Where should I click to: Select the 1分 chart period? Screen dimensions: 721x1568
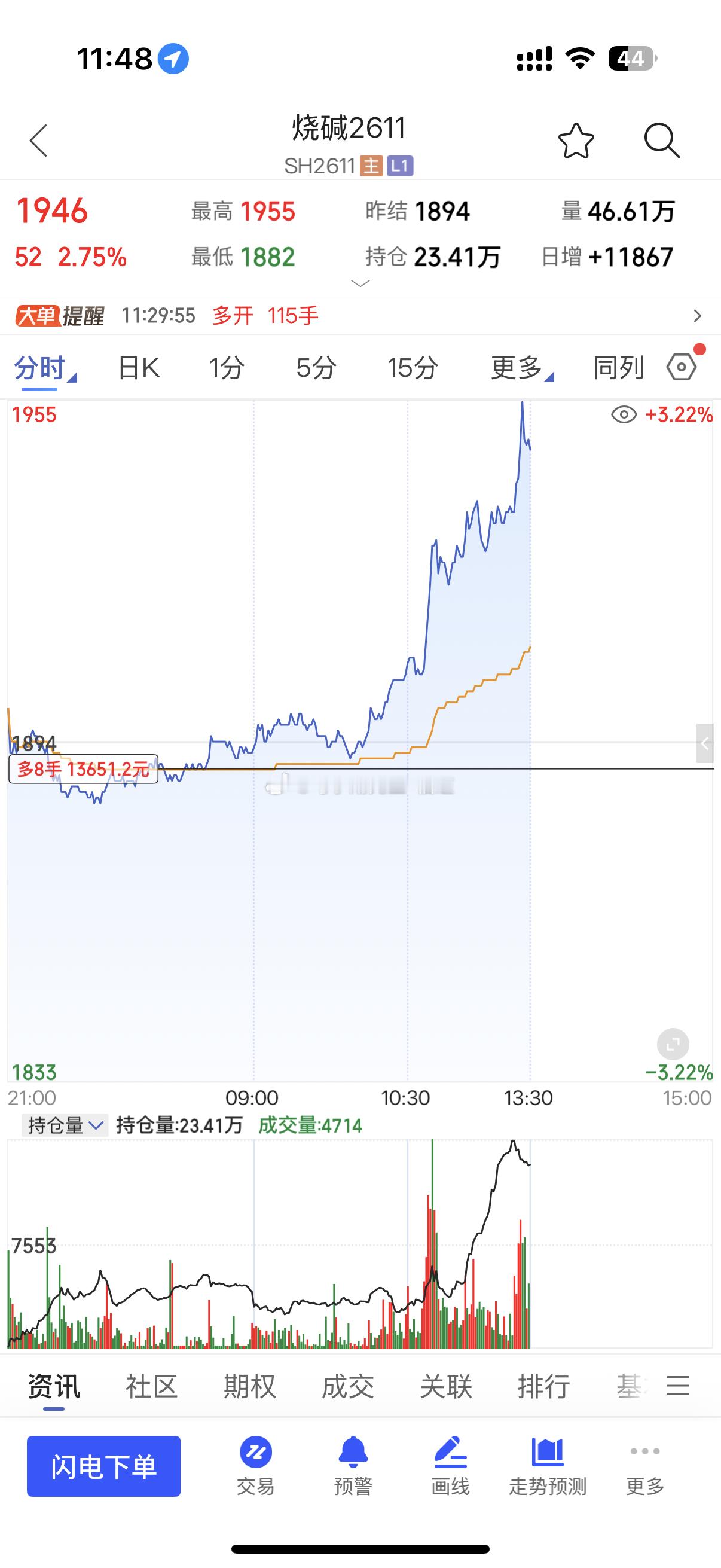coord(227,368)
